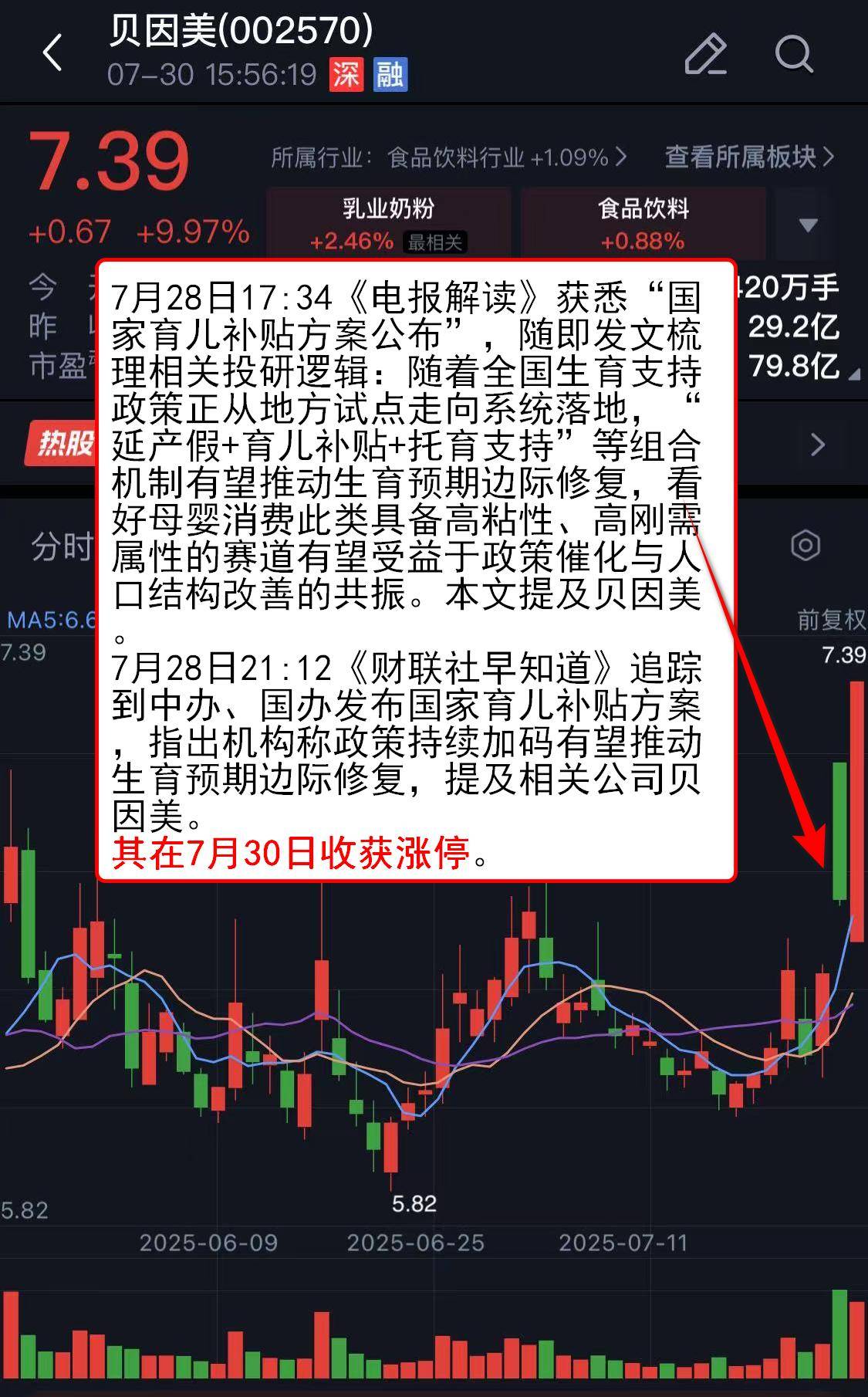
Task: Expand the sector list dropdown arrow
Action: [808, 225]
